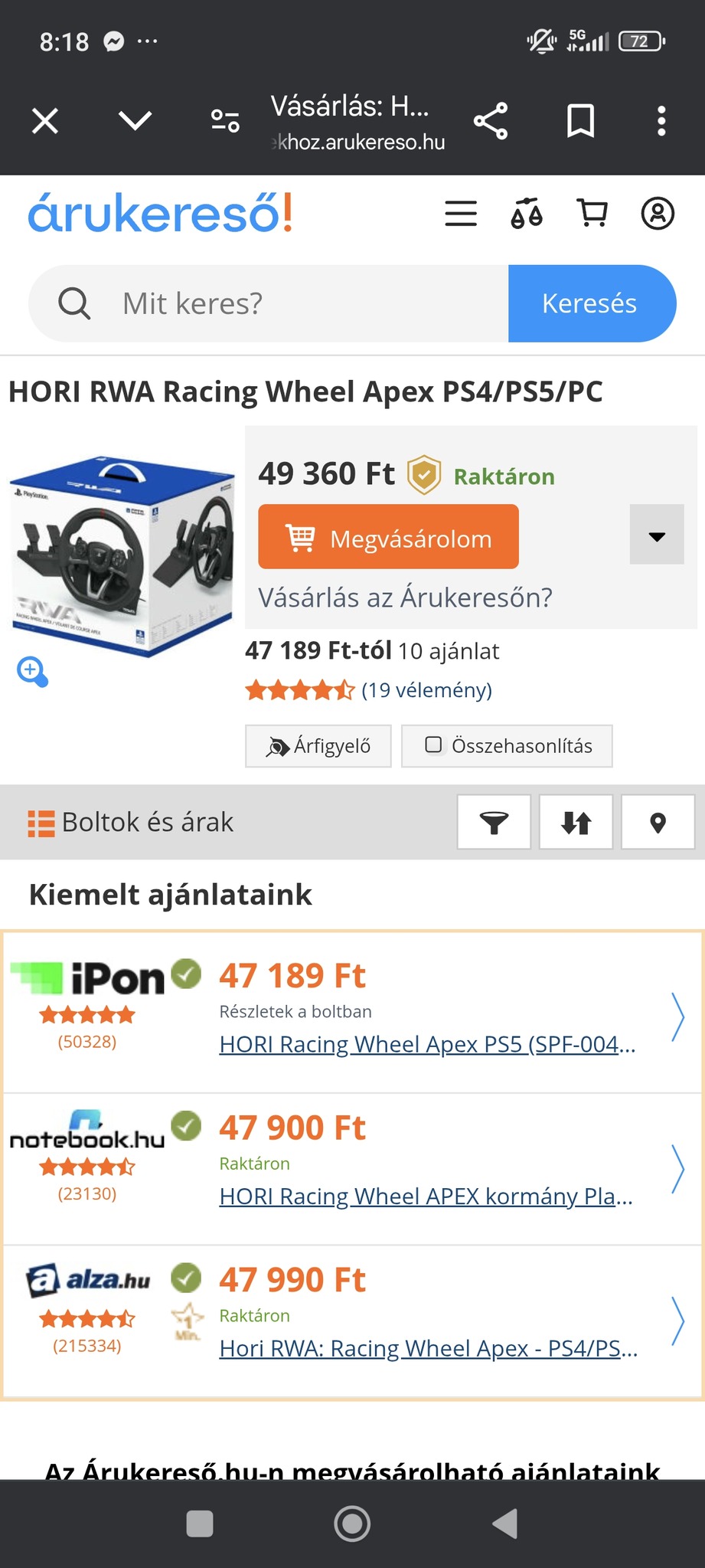
Task: Buy now with Megvásárolom button
Action: (388, 537)
